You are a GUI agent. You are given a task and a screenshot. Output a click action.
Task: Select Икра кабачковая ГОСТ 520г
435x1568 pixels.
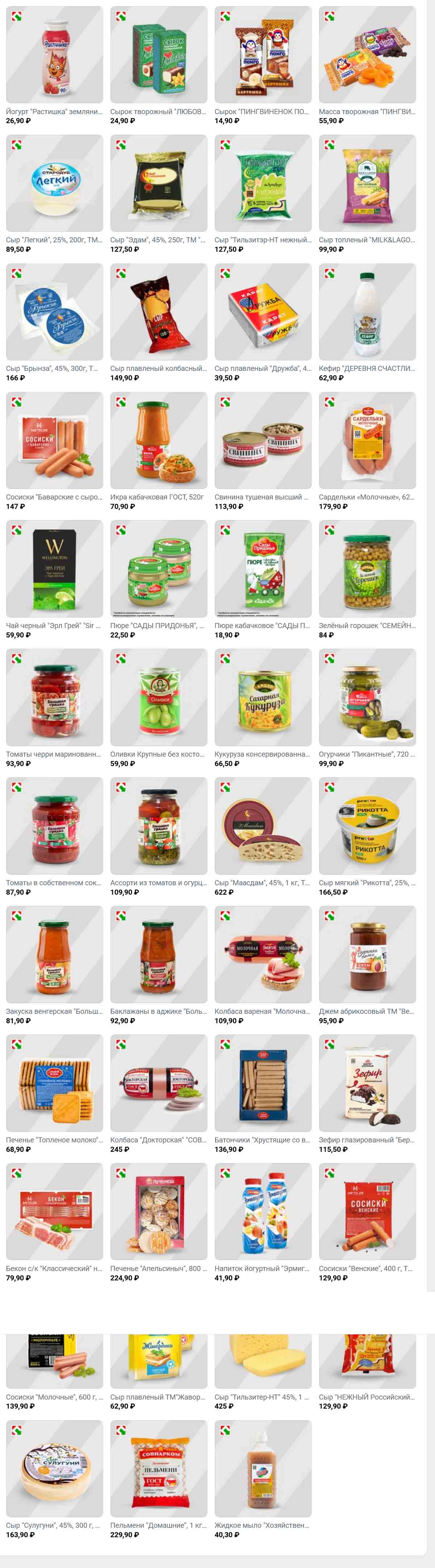click(x=158, y=440)
